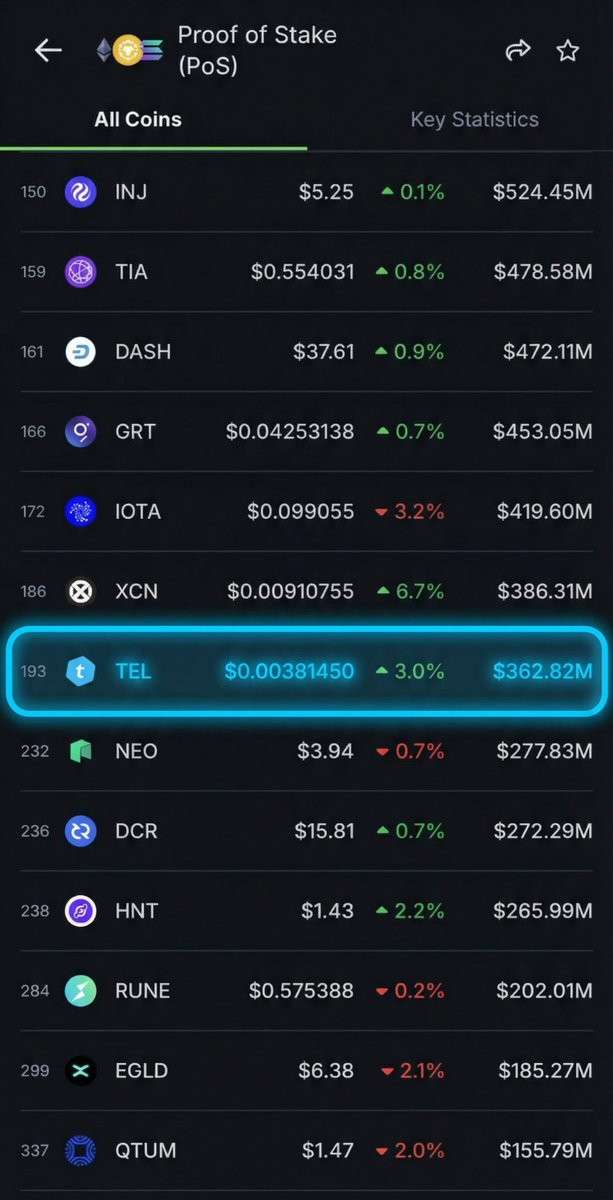Share the Proof of Stake category
Screen dimensions: 613x1200
(517, 51)
